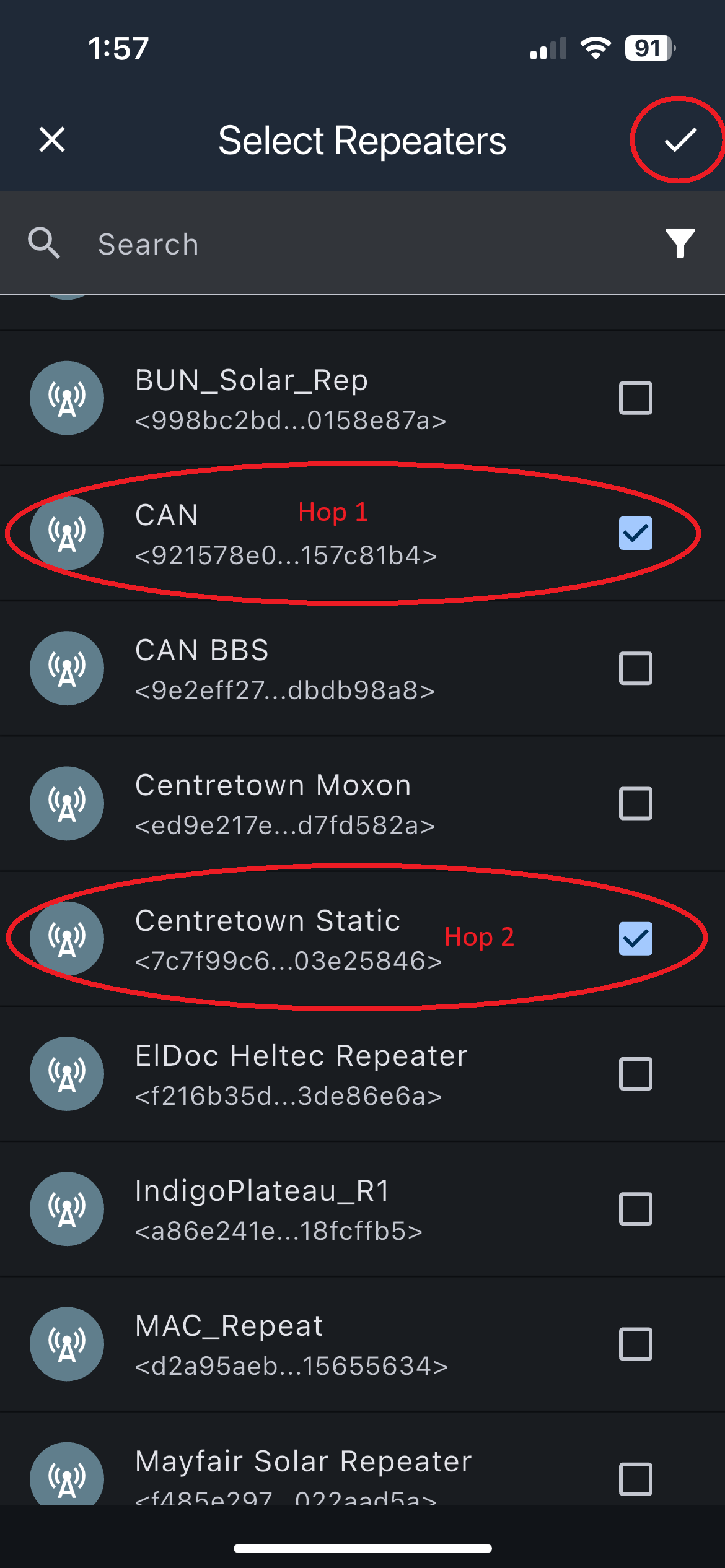Tick the Mayfair Solar Repeater checkbox
This screenshot has width=725, height=1568.
pos(635,1479)
